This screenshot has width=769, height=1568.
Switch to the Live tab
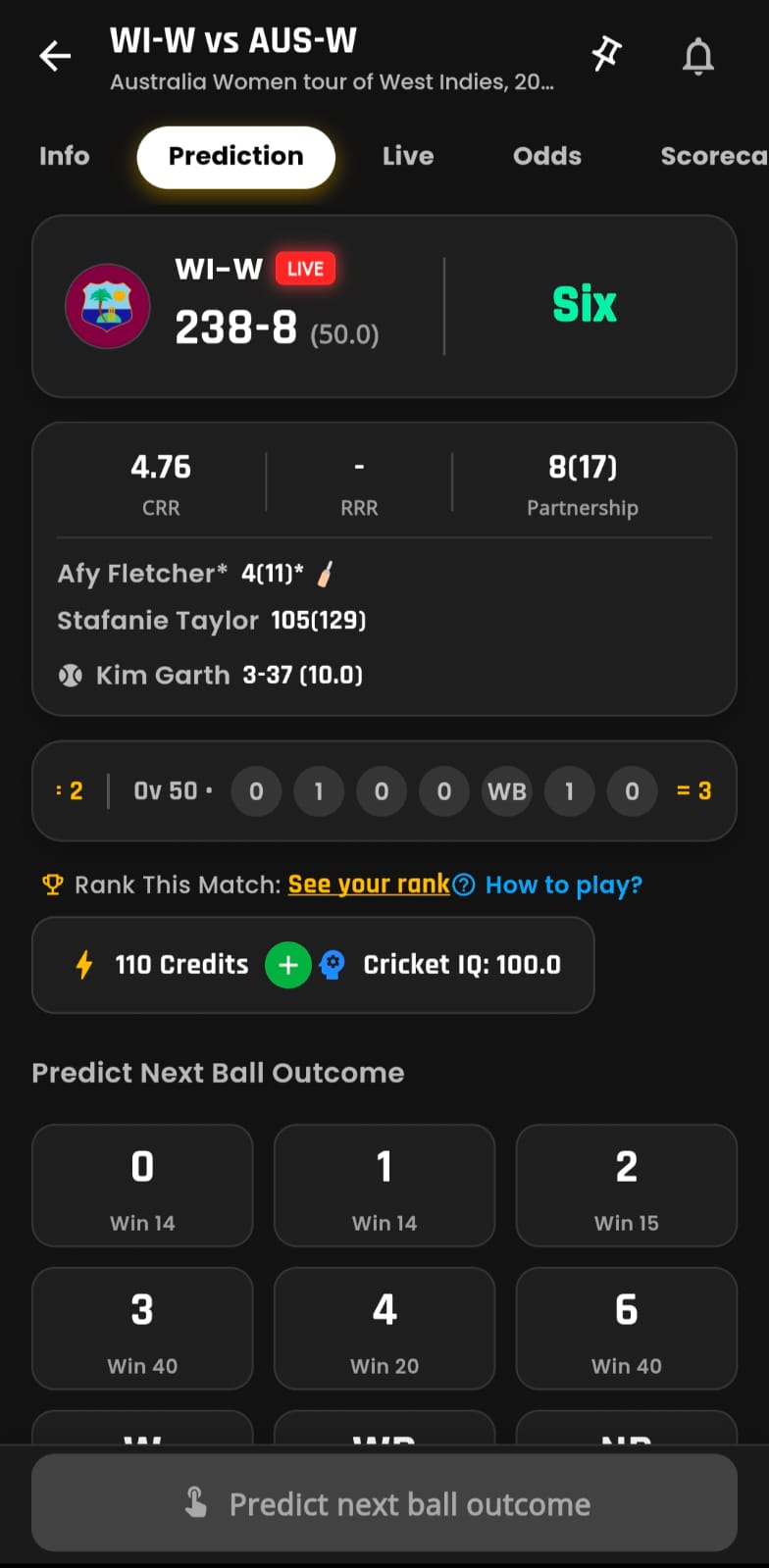point(408,157)
